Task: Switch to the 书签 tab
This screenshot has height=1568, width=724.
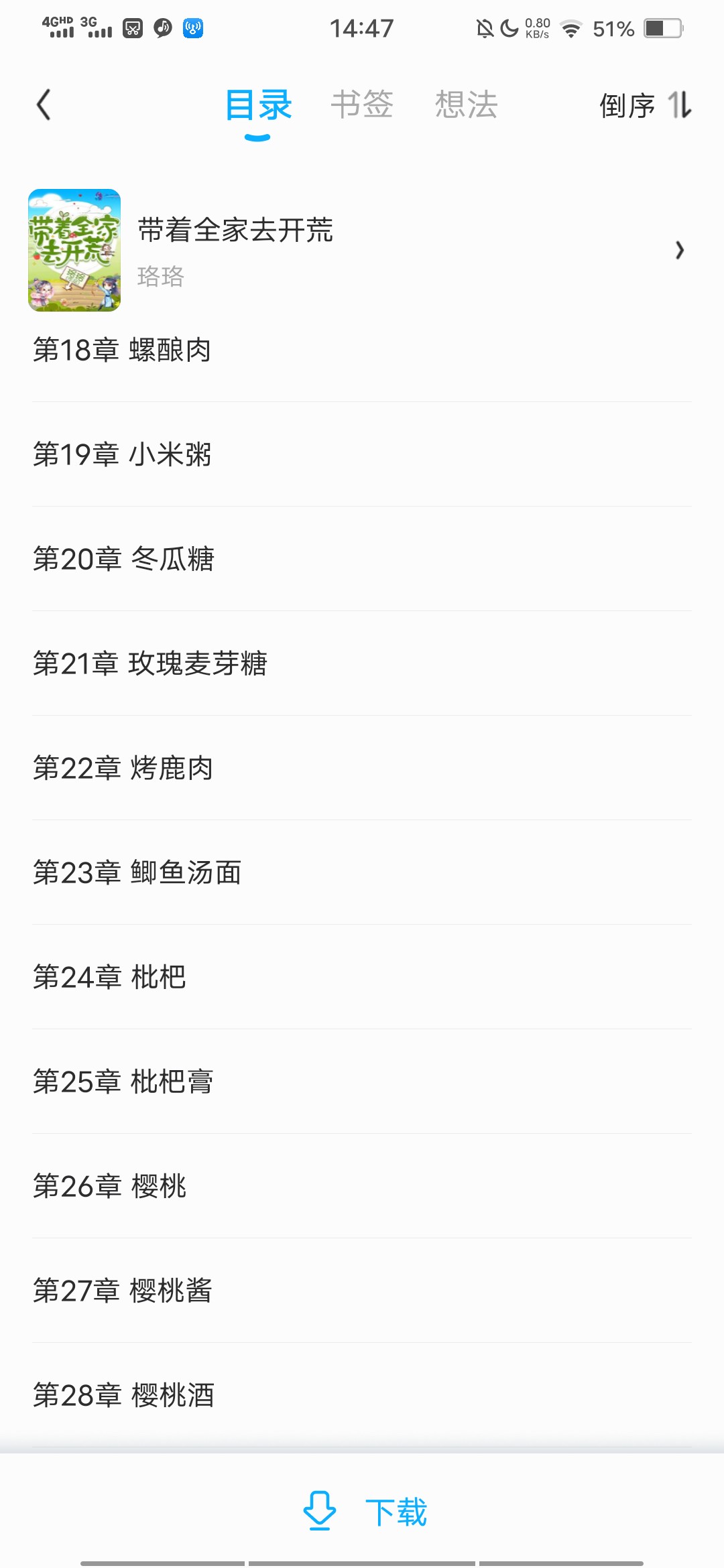Action: (x=362, y=105)
